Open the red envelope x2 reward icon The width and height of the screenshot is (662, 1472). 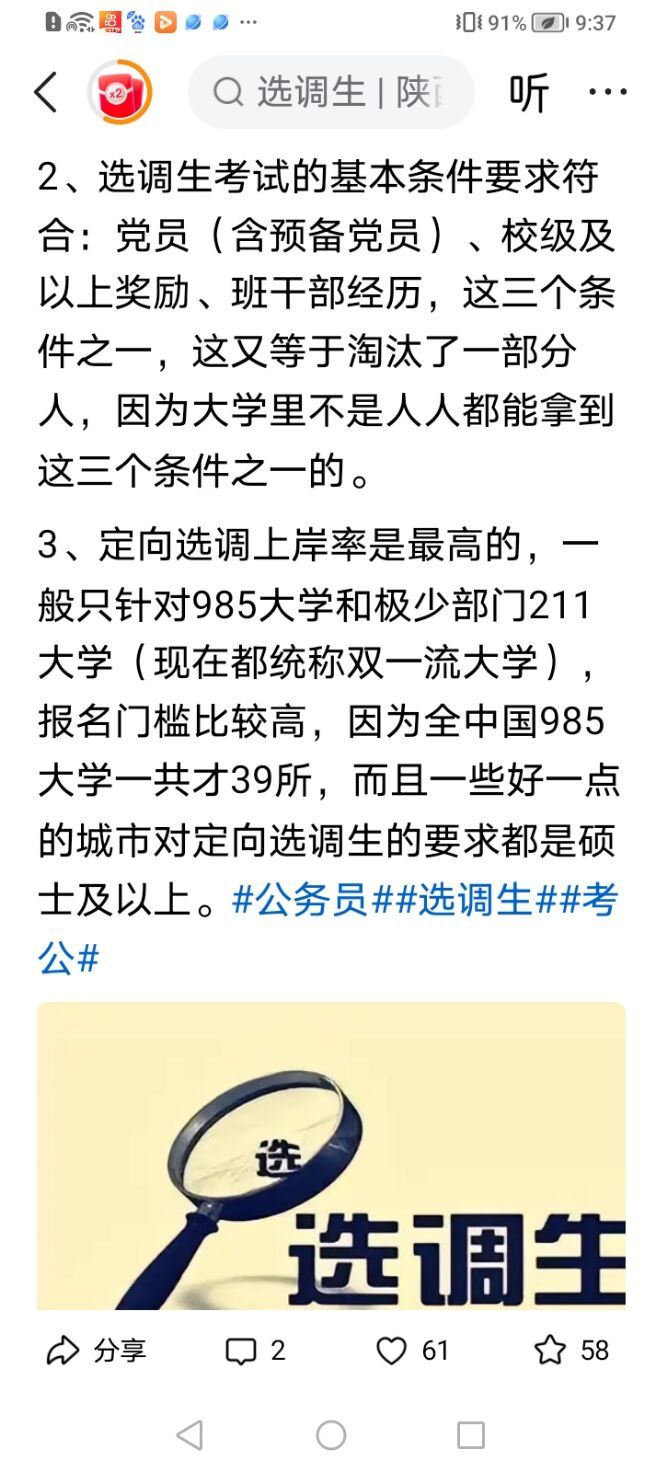click(x=120, y=94)
